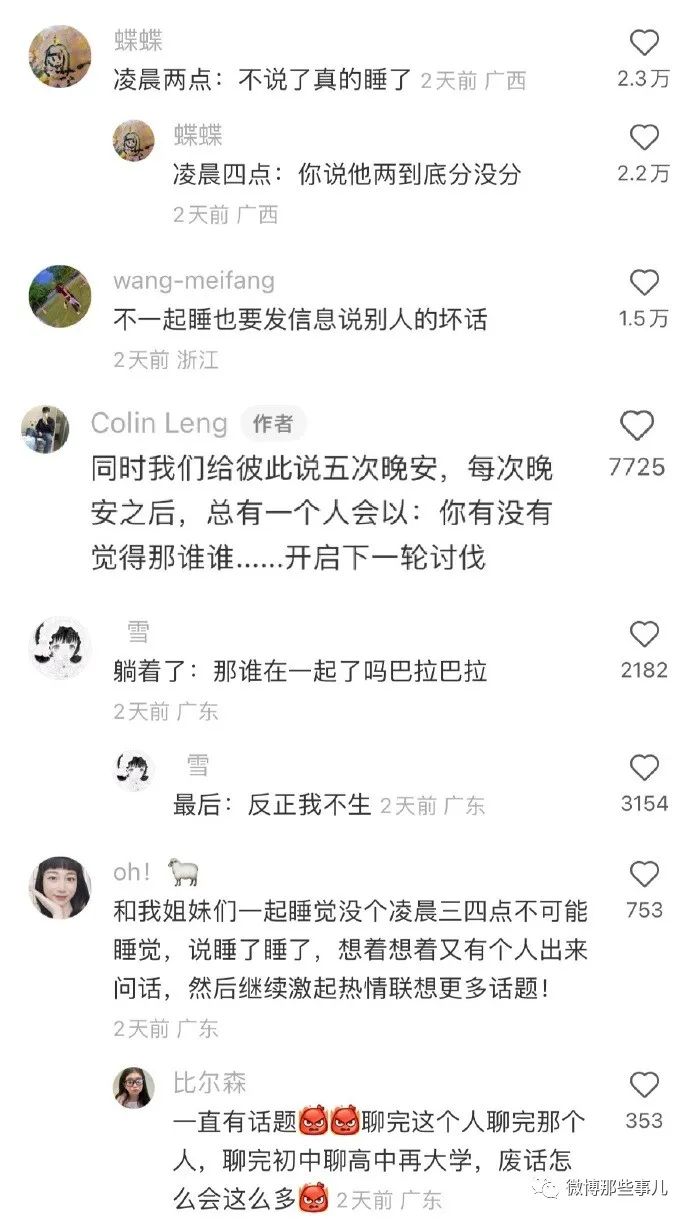View Colin Leng's profile via avatar
The width and height of the screenshot is (690, 1219).
(45, 430)
